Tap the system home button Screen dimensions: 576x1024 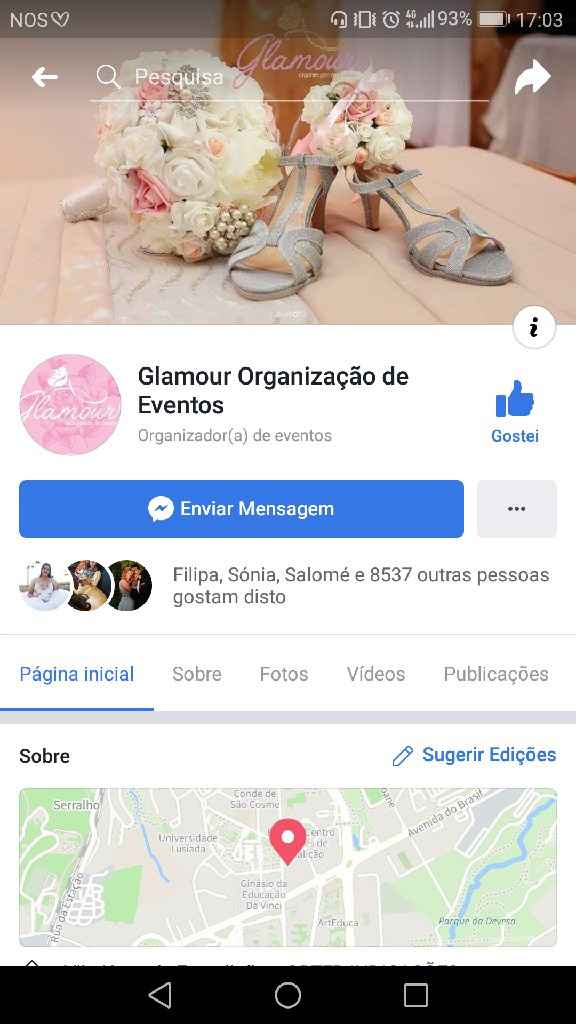(288, 995)
